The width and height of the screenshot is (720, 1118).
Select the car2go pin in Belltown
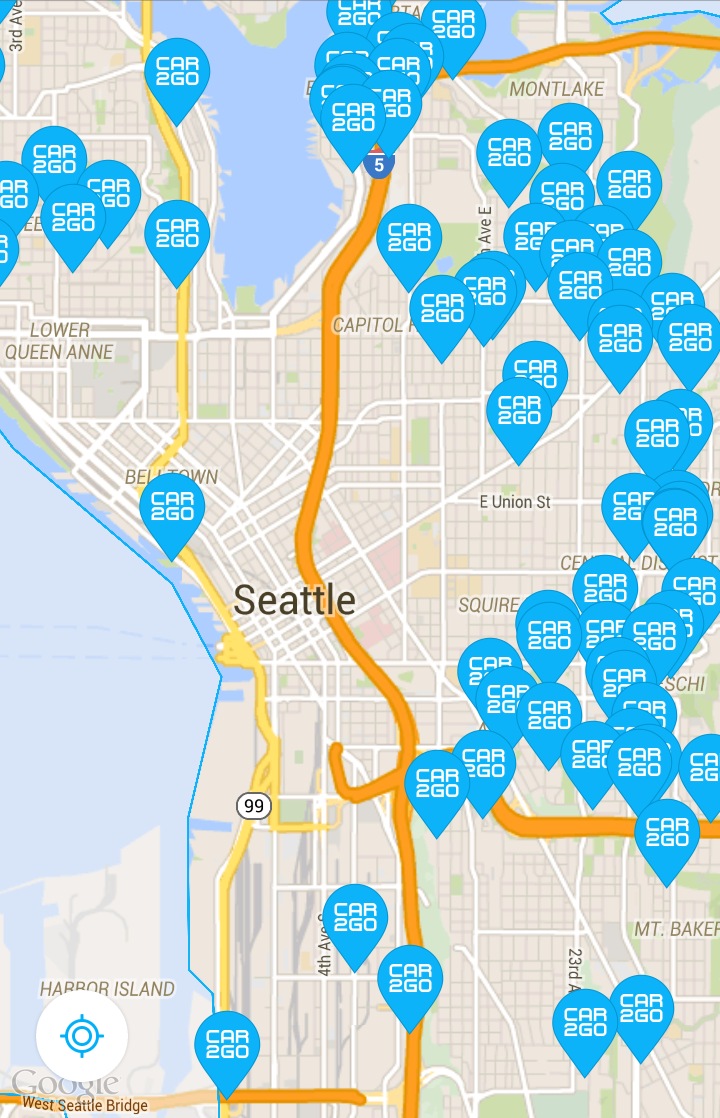point(172,506)
